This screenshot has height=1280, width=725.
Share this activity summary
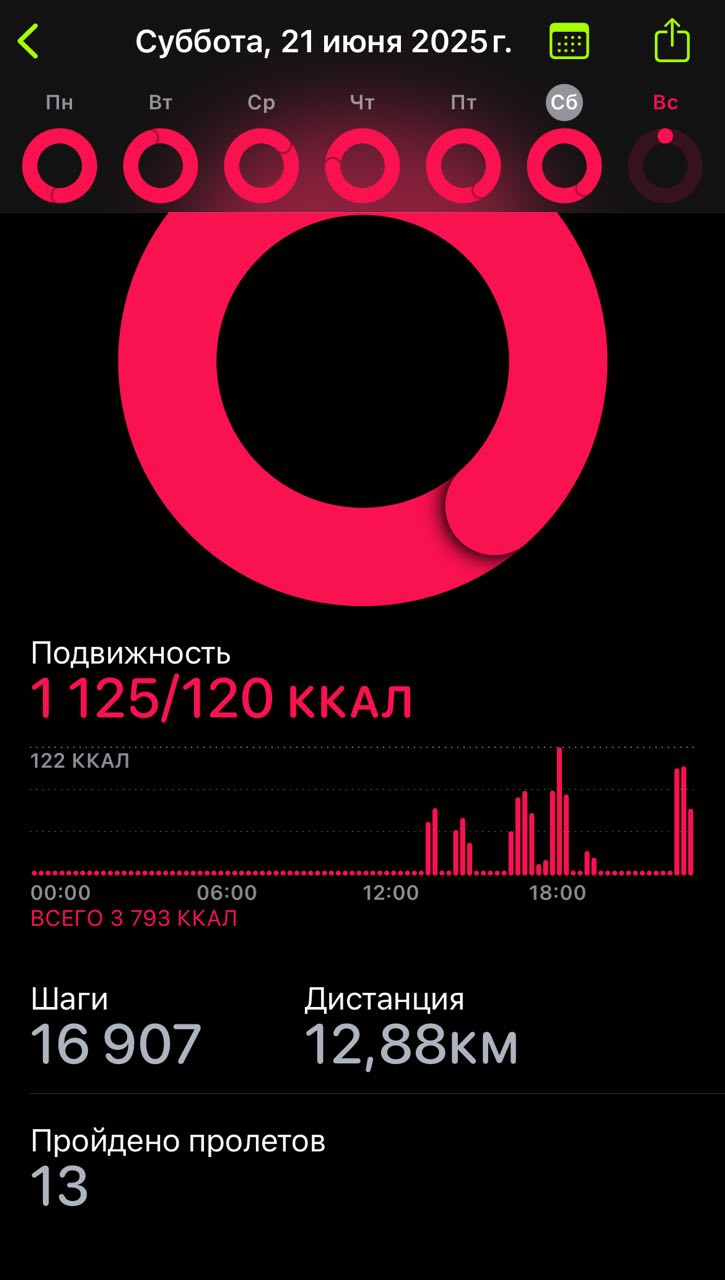pyautogui.click(x=672, y=41)
